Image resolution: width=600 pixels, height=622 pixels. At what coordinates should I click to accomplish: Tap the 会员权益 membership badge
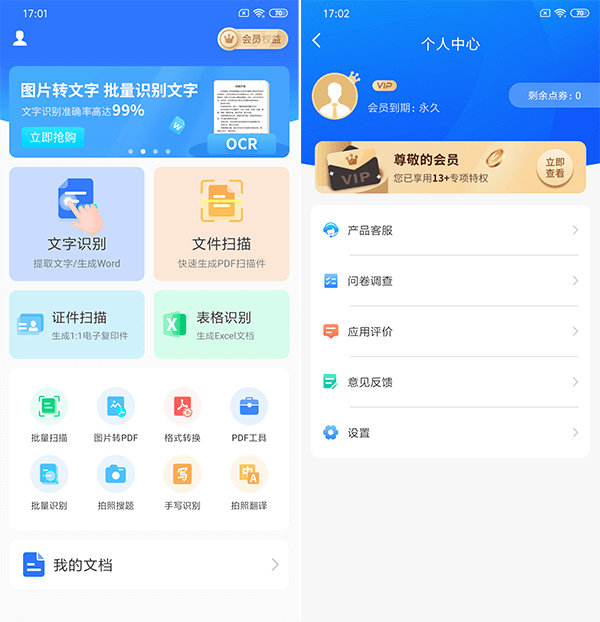coord(252,39)
